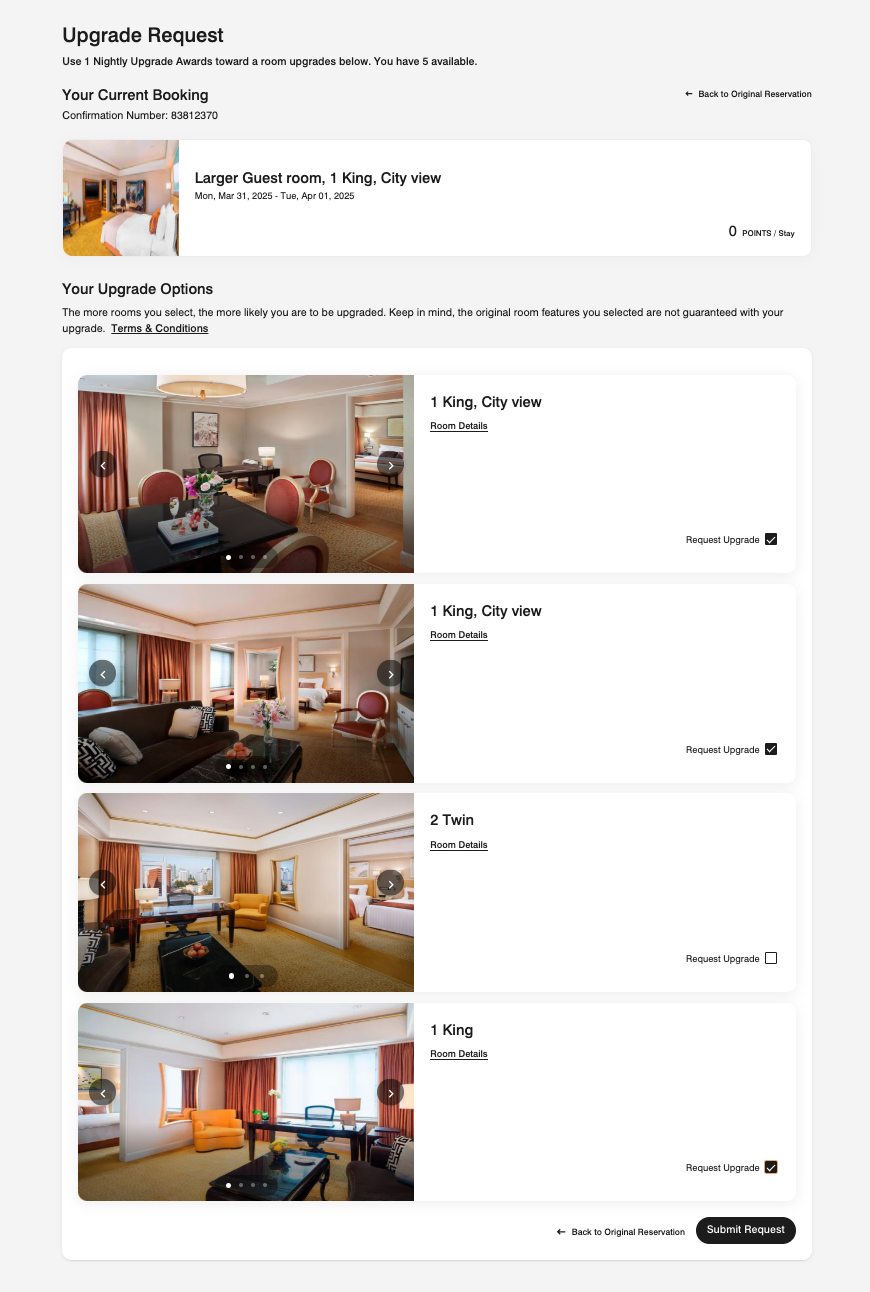Image resolution: width=870 pixels, height=1292 pixels.
Task: View Room Details for the 1 King room
Action: click(458, 1054)
